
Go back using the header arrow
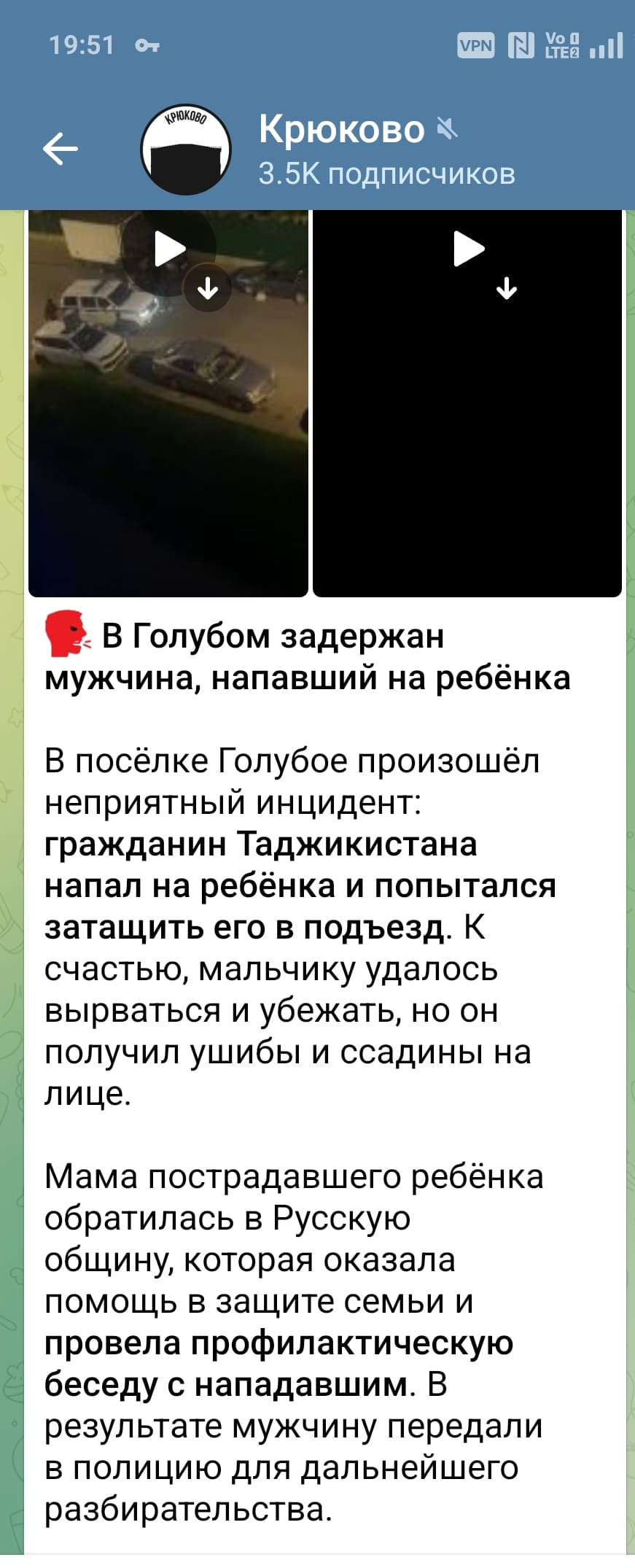coord(61,150)
